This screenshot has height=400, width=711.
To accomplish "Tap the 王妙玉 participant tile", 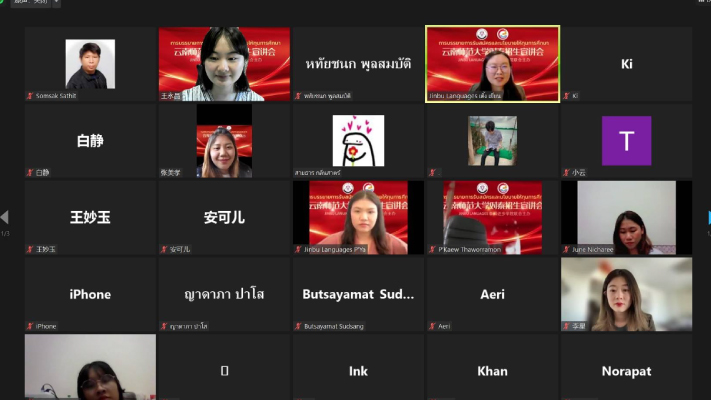I will 90,217.
